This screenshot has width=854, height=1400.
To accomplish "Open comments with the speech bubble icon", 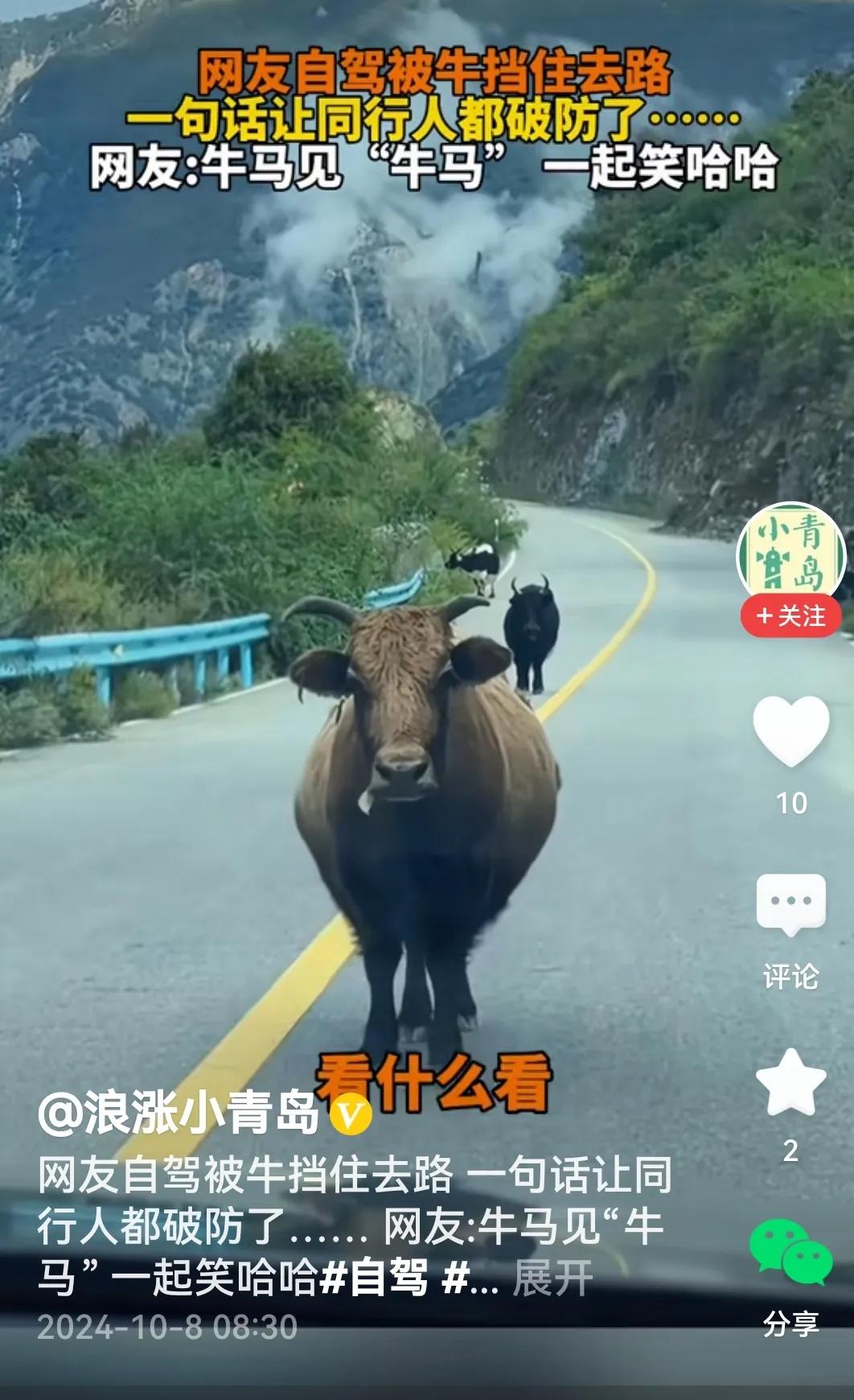I will [792, 900].
